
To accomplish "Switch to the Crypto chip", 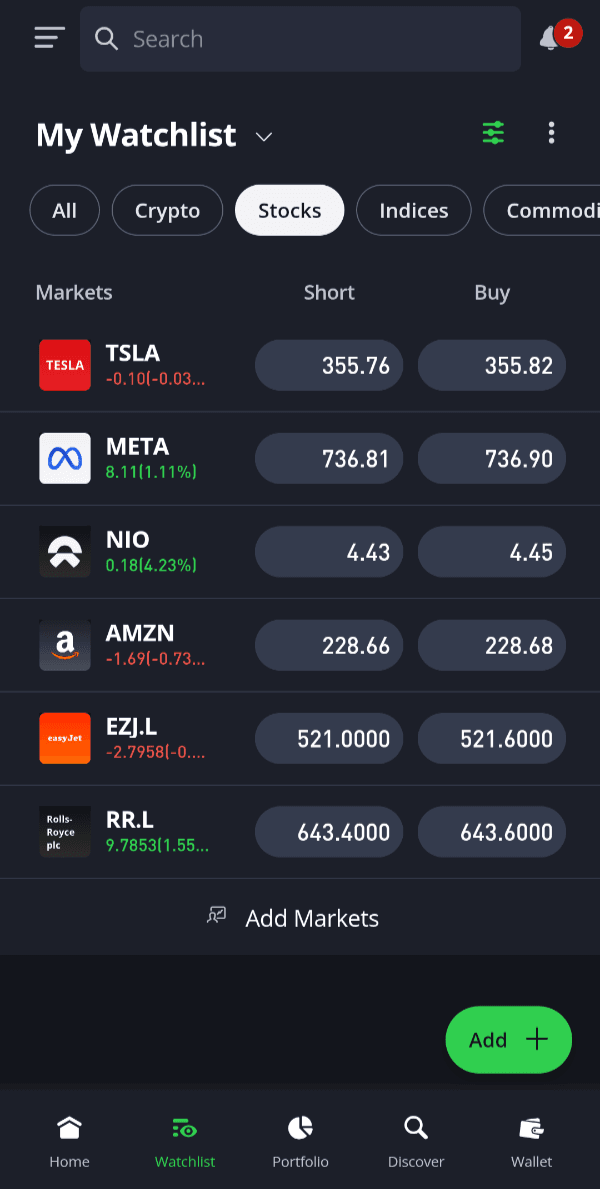I will tap(167, 211).
